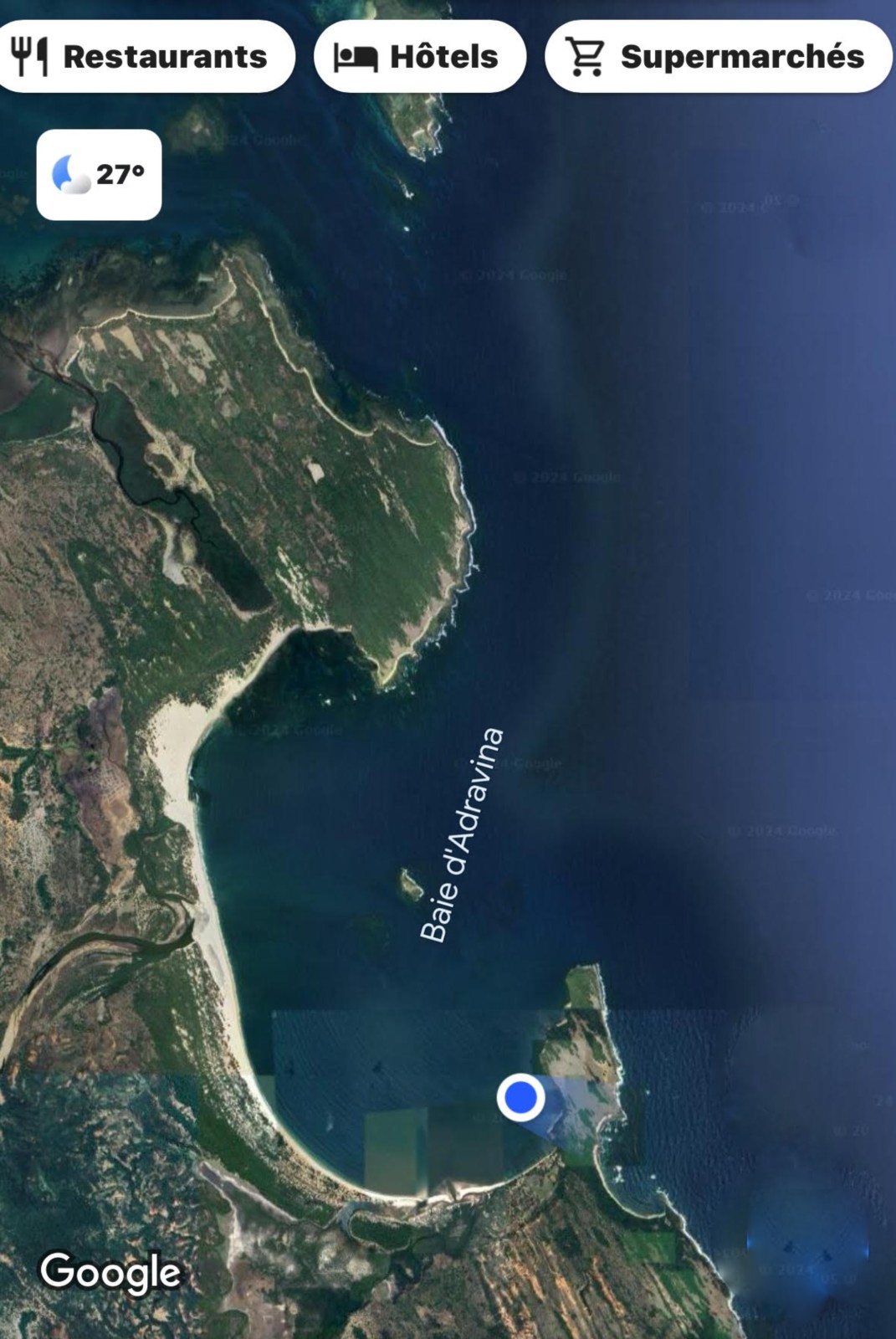Image resolution: width=896 pixels, height=1339 pixels.
Task: Tap the blue current location dot
Action: [520, 1096]
